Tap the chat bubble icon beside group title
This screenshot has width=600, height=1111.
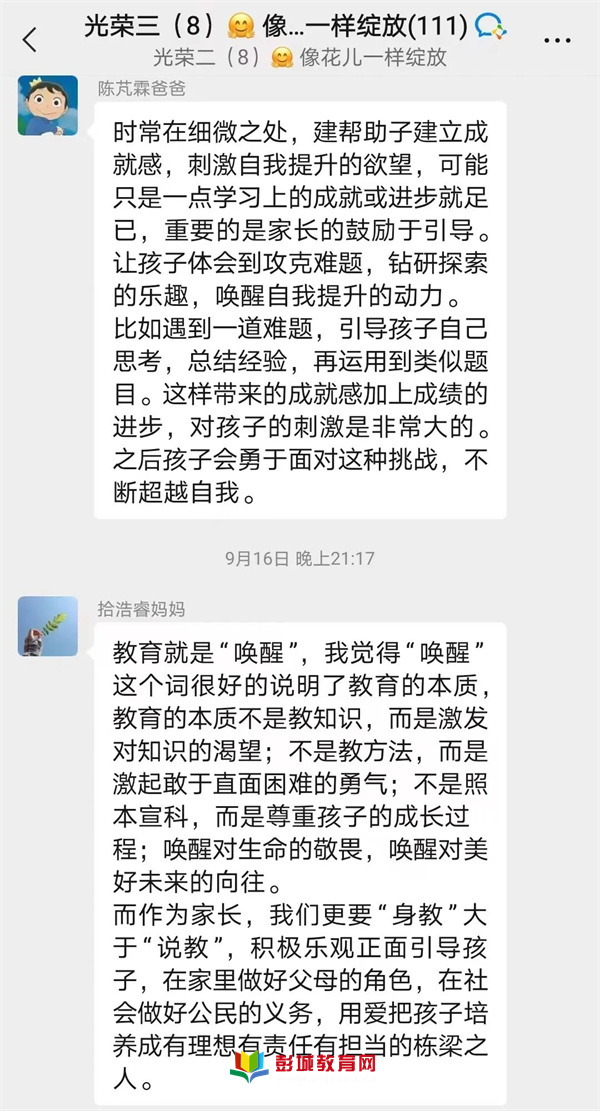pos(490,27)
